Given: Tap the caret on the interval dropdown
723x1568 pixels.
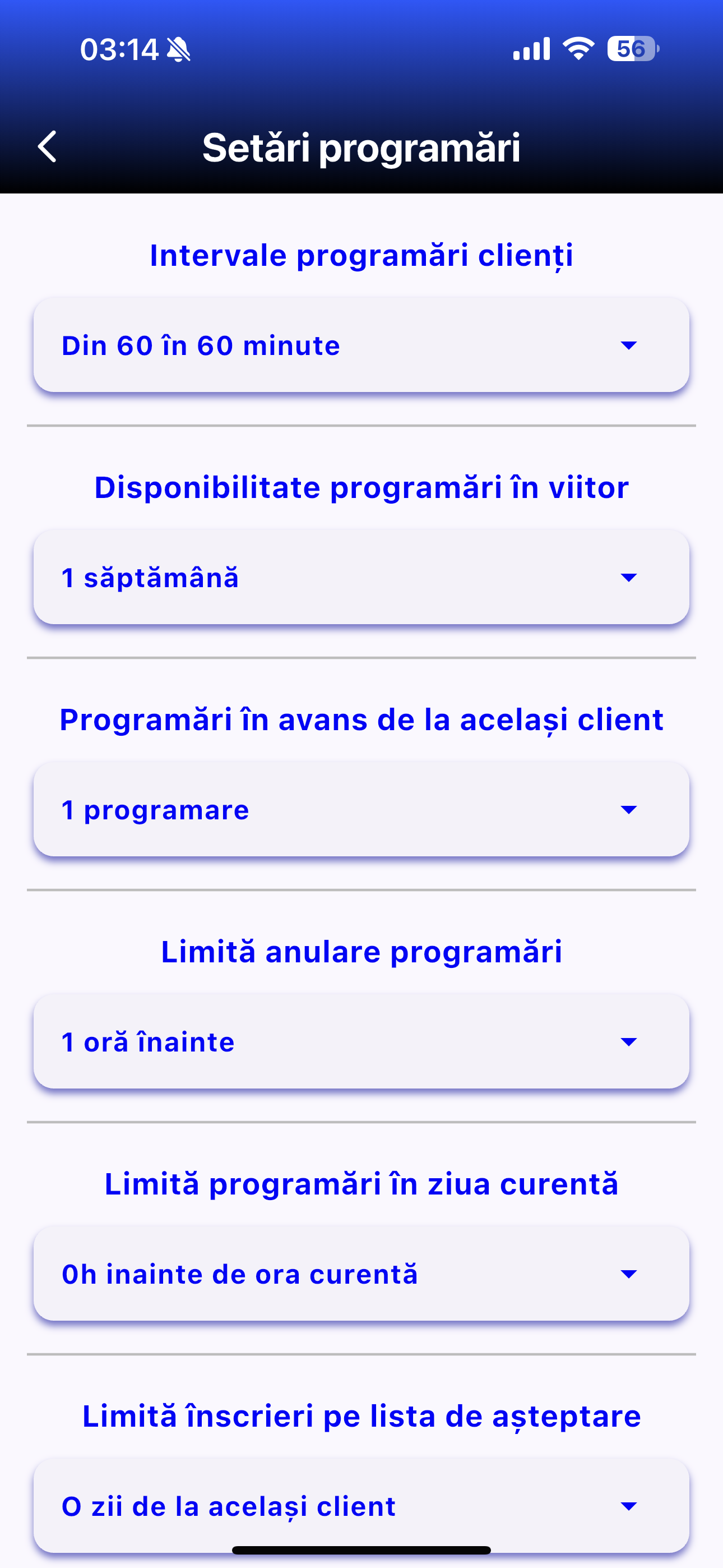Looking at the screenshot, I should coord(630,347).
